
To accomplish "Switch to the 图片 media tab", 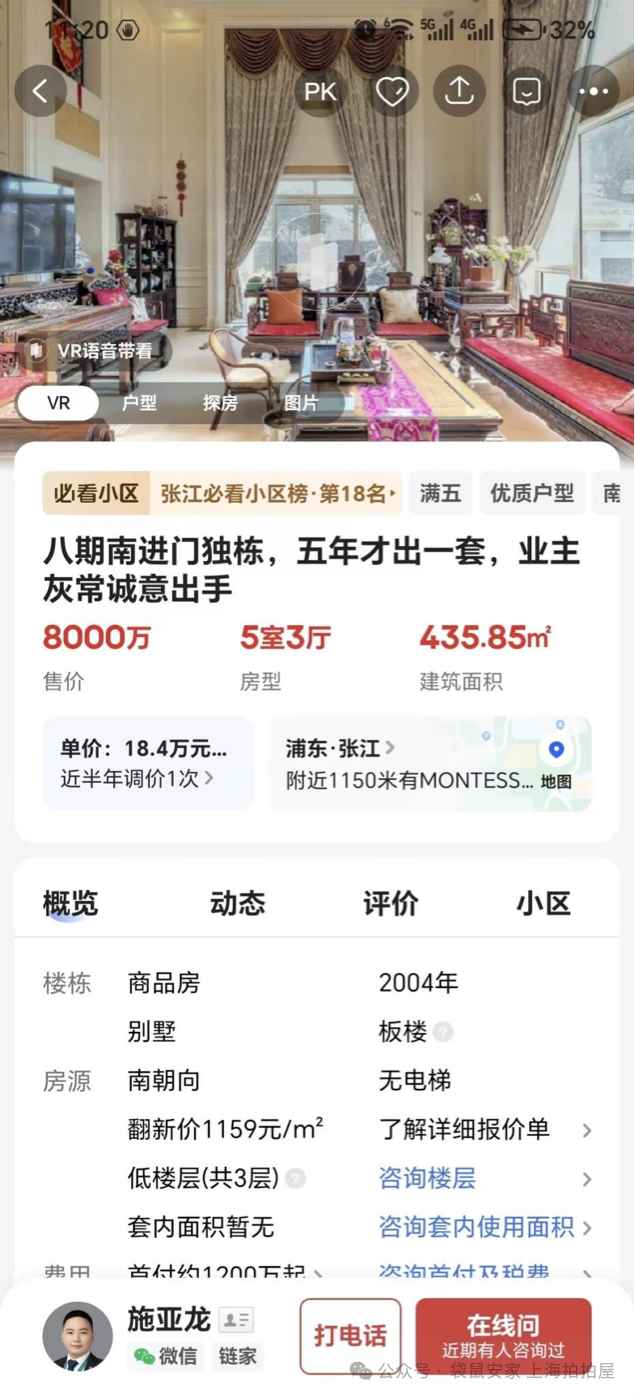I will click(301, 403).
